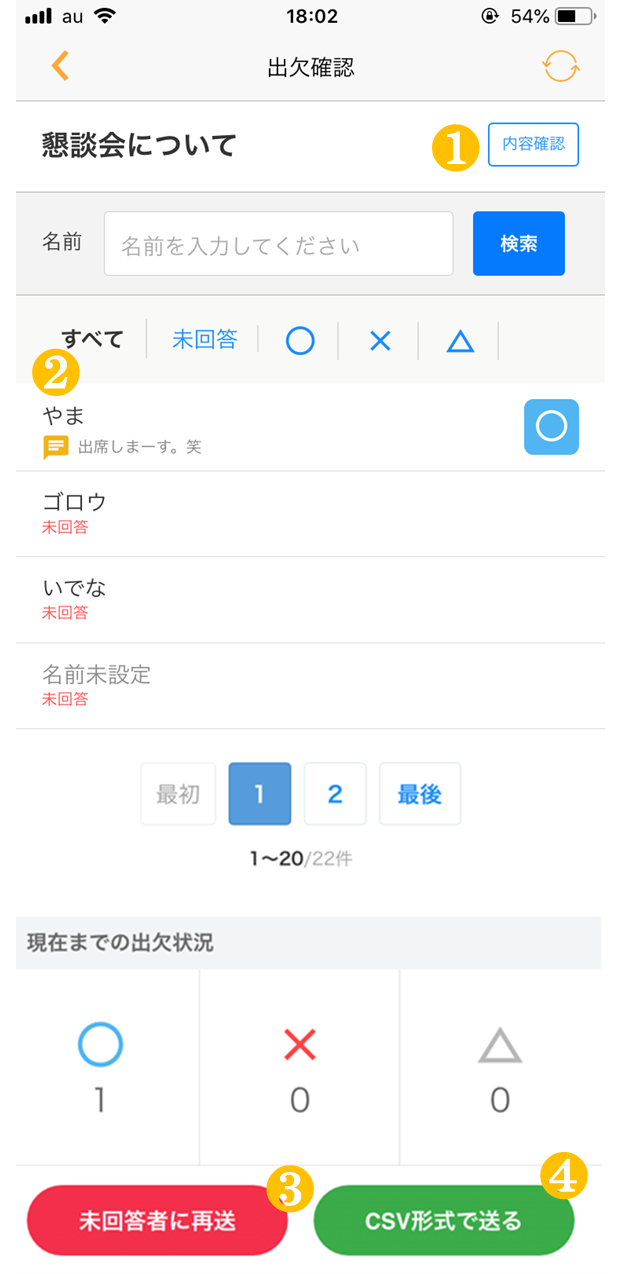The image size is (619, 1274).
Task: Tap the blue 検索 button
Action: (518, 243)
